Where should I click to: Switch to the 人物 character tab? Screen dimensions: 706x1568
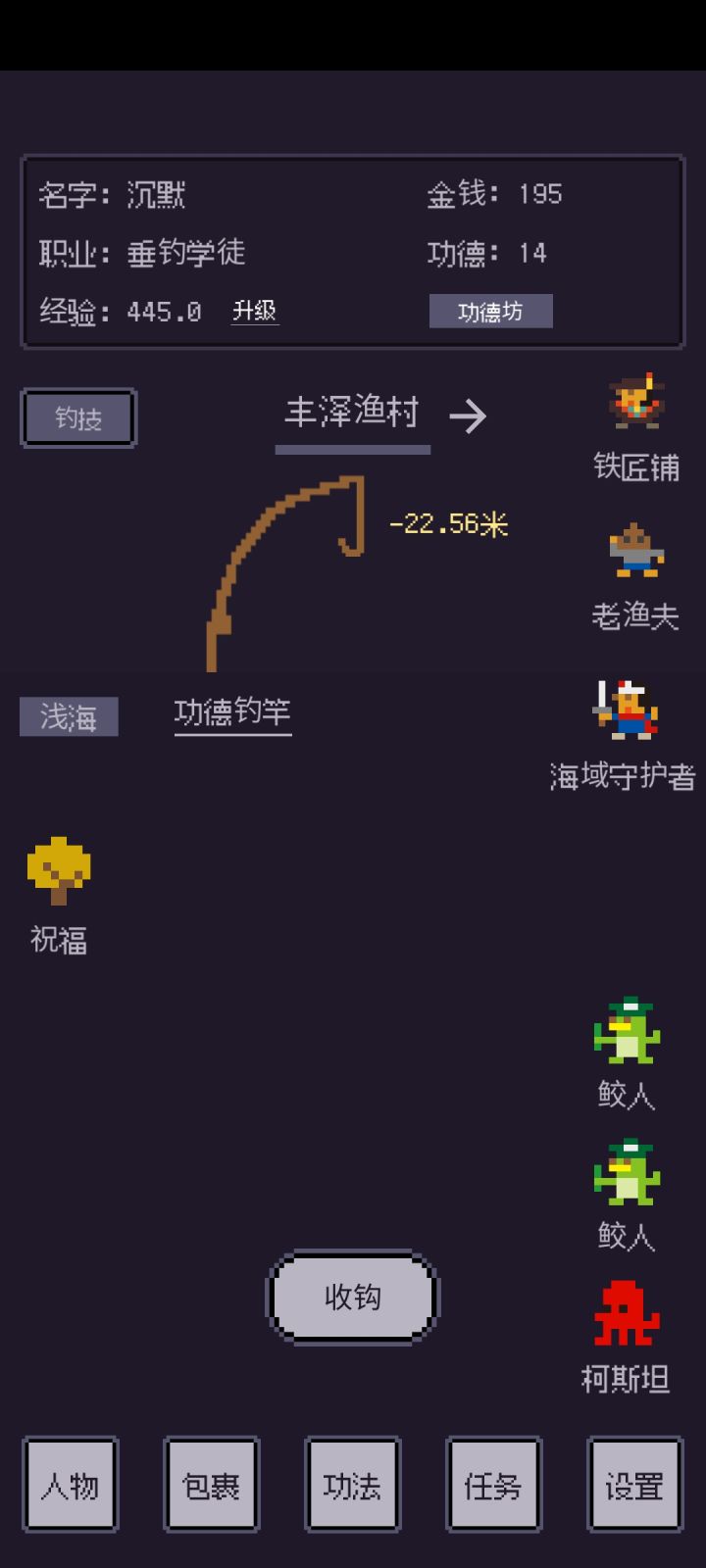[70, 1485]
